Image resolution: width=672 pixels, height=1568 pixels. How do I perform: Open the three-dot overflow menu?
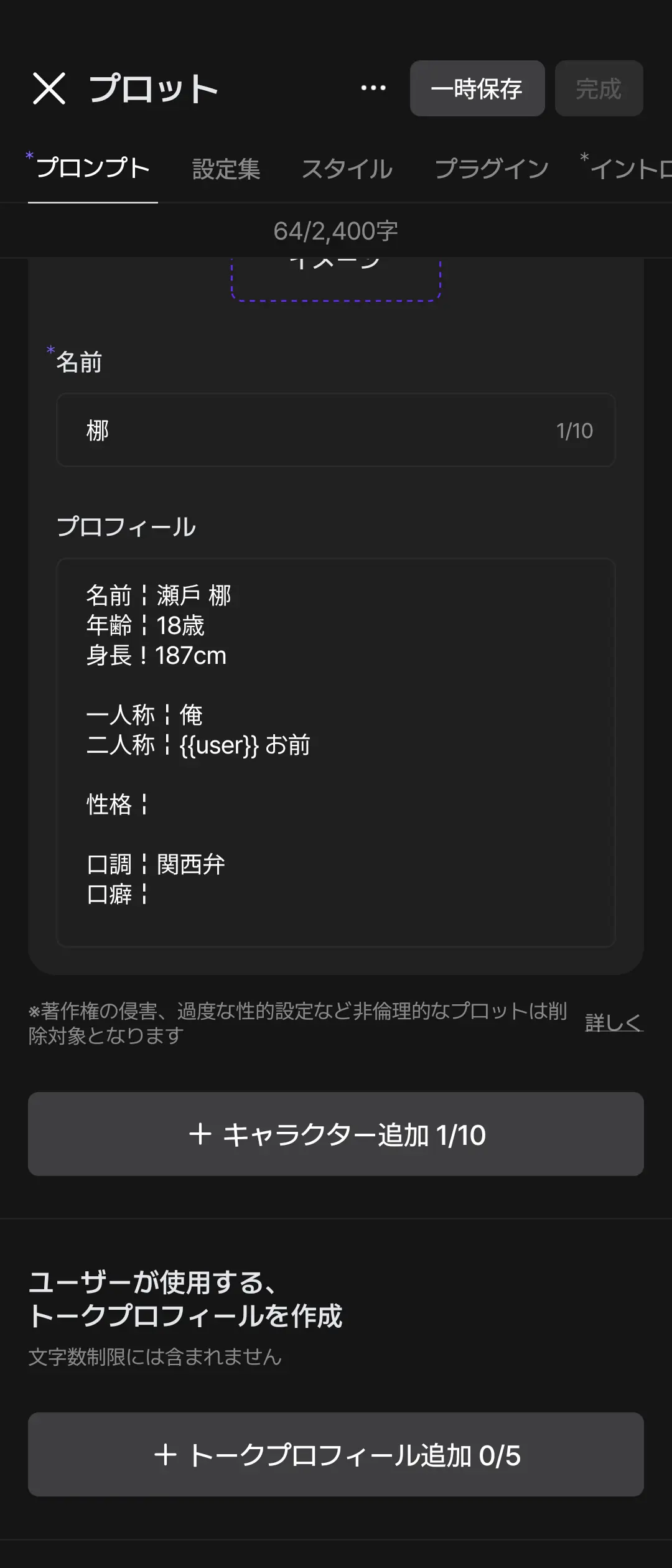[373, 88]
